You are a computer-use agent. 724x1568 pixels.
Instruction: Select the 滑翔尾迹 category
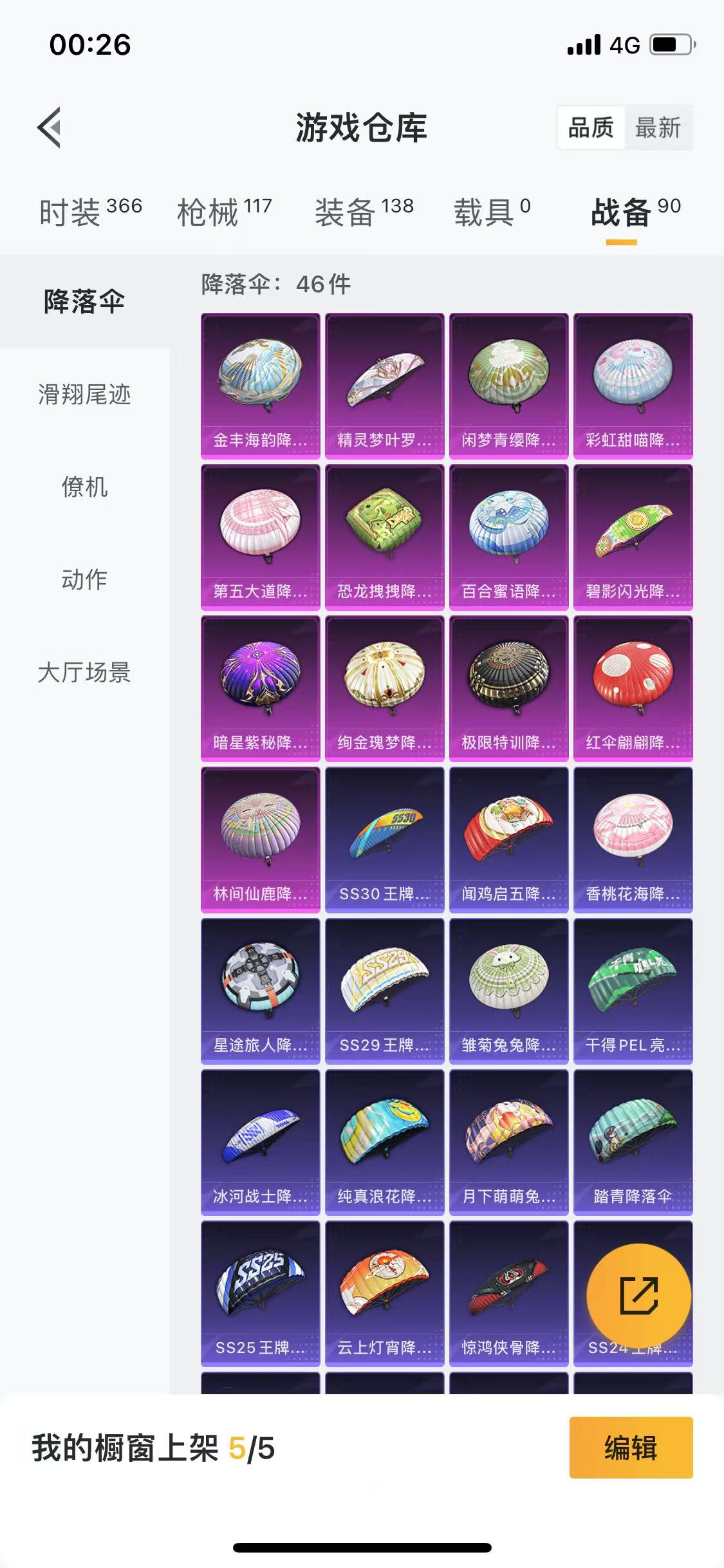pyautogui.click(x=84, y=395)
